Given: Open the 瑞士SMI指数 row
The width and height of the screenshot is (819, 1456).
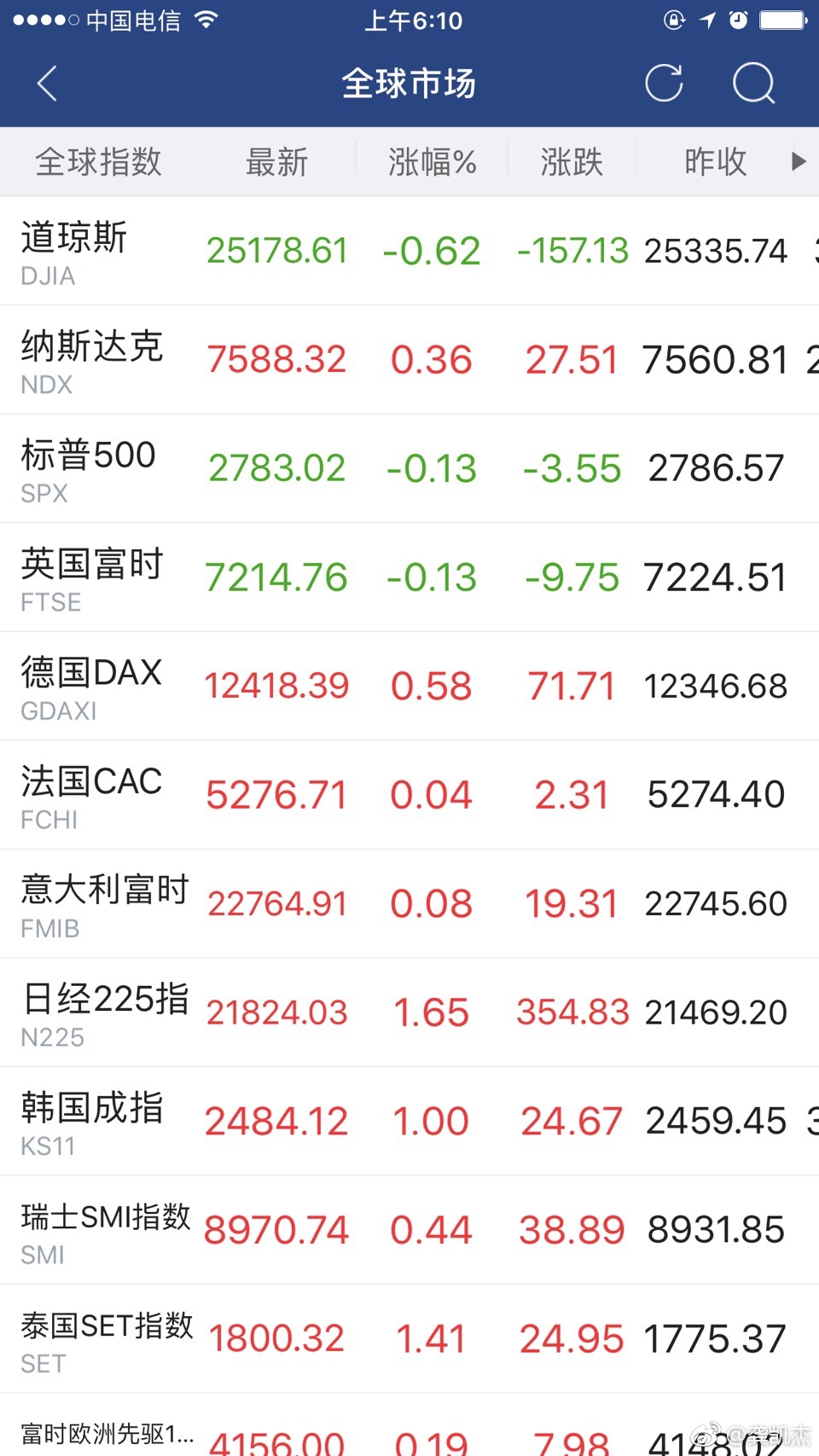Looking at the screenshot, I should pyautogui.click(x=409, y=1230).
